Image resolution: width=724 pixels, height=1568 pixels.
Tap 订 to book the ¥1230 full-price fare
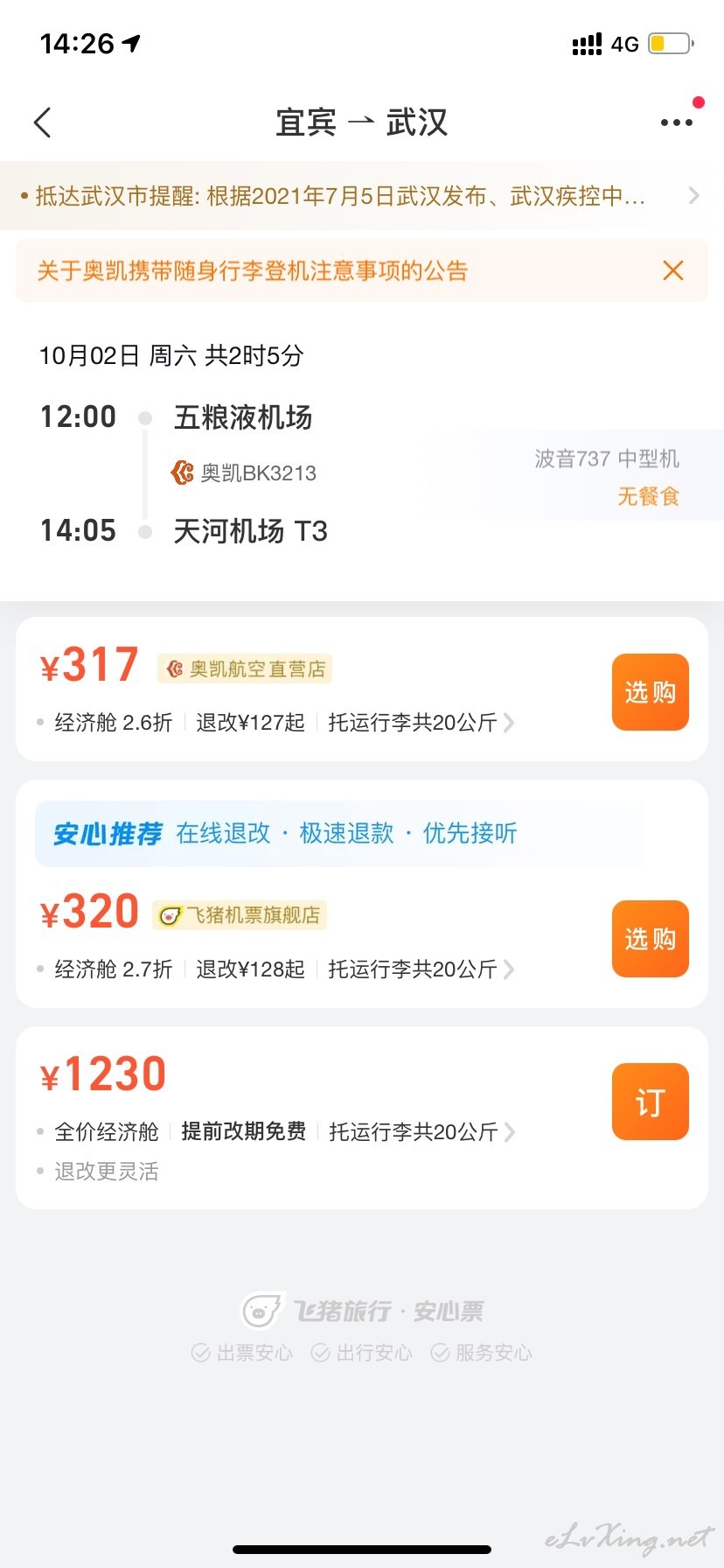(x=650, y=1102)
